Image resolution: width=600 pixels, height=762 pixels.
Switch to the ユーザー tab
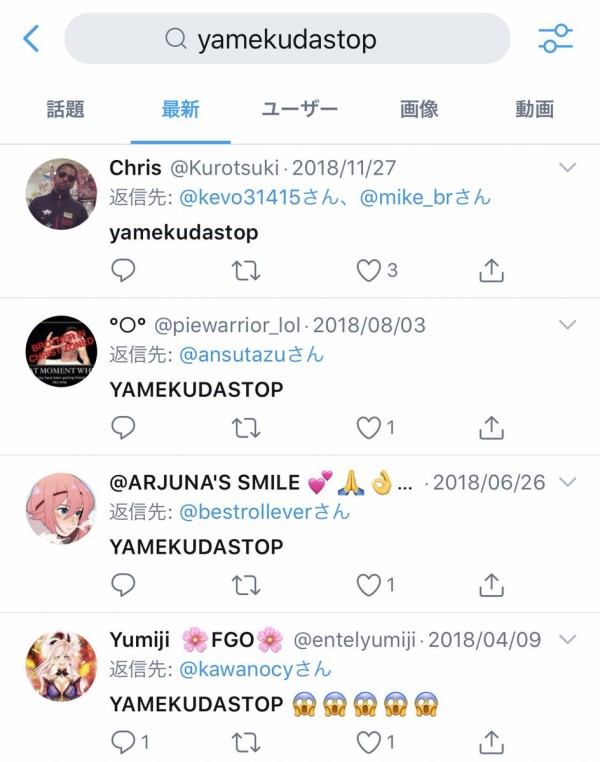(299, 109)
